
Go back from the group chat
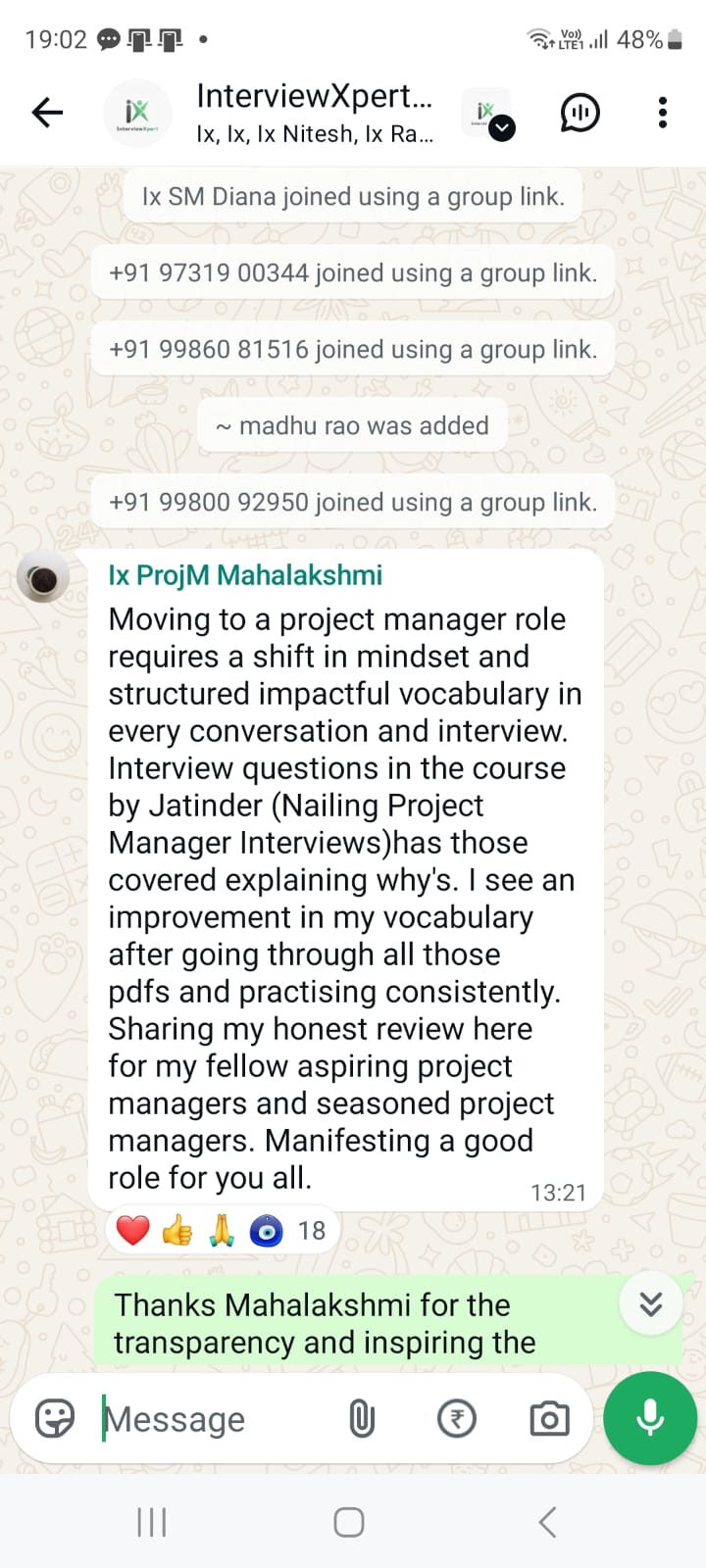47,113
